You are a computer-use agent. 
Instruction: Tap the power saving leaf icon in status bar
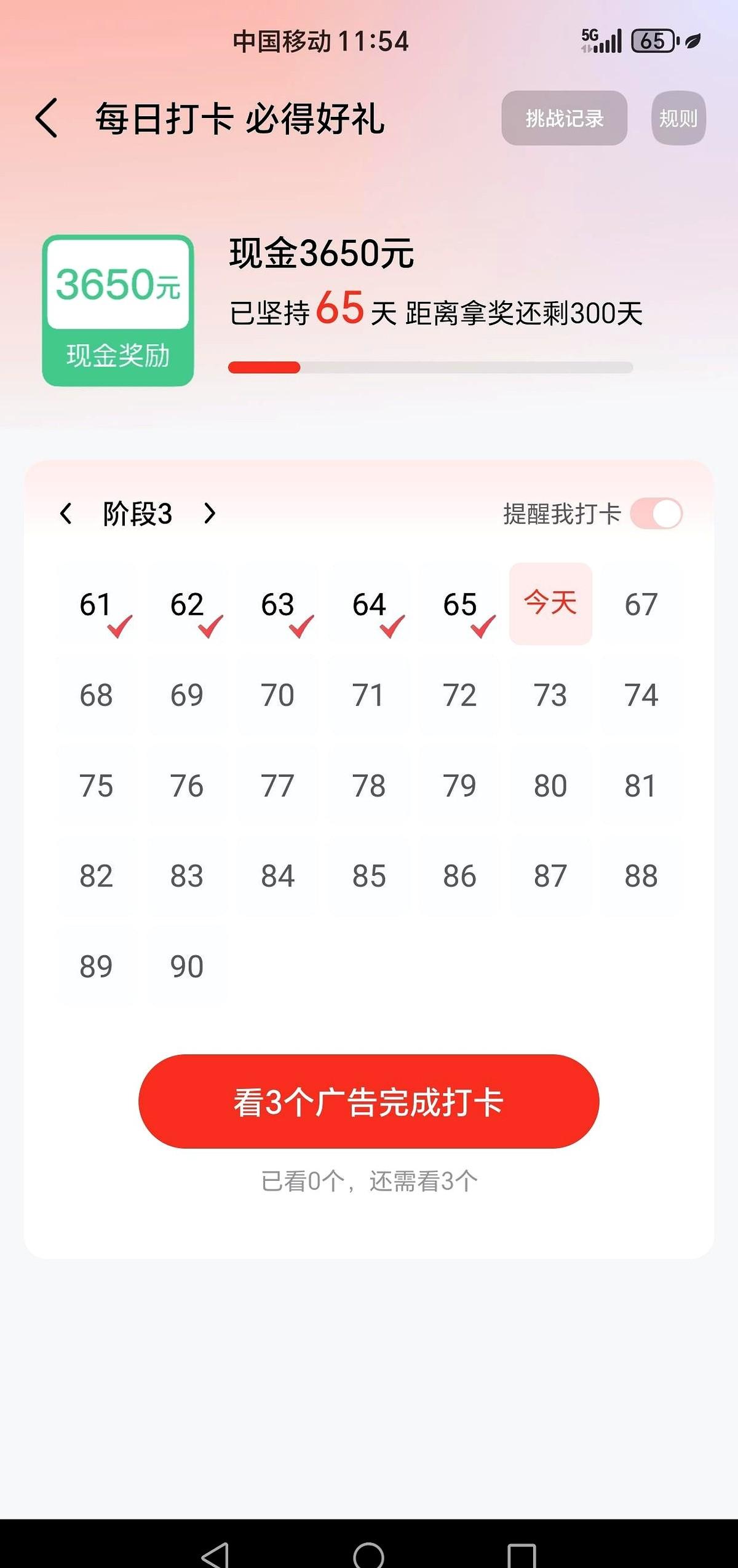pyautogui.click(x=694, y=40)
